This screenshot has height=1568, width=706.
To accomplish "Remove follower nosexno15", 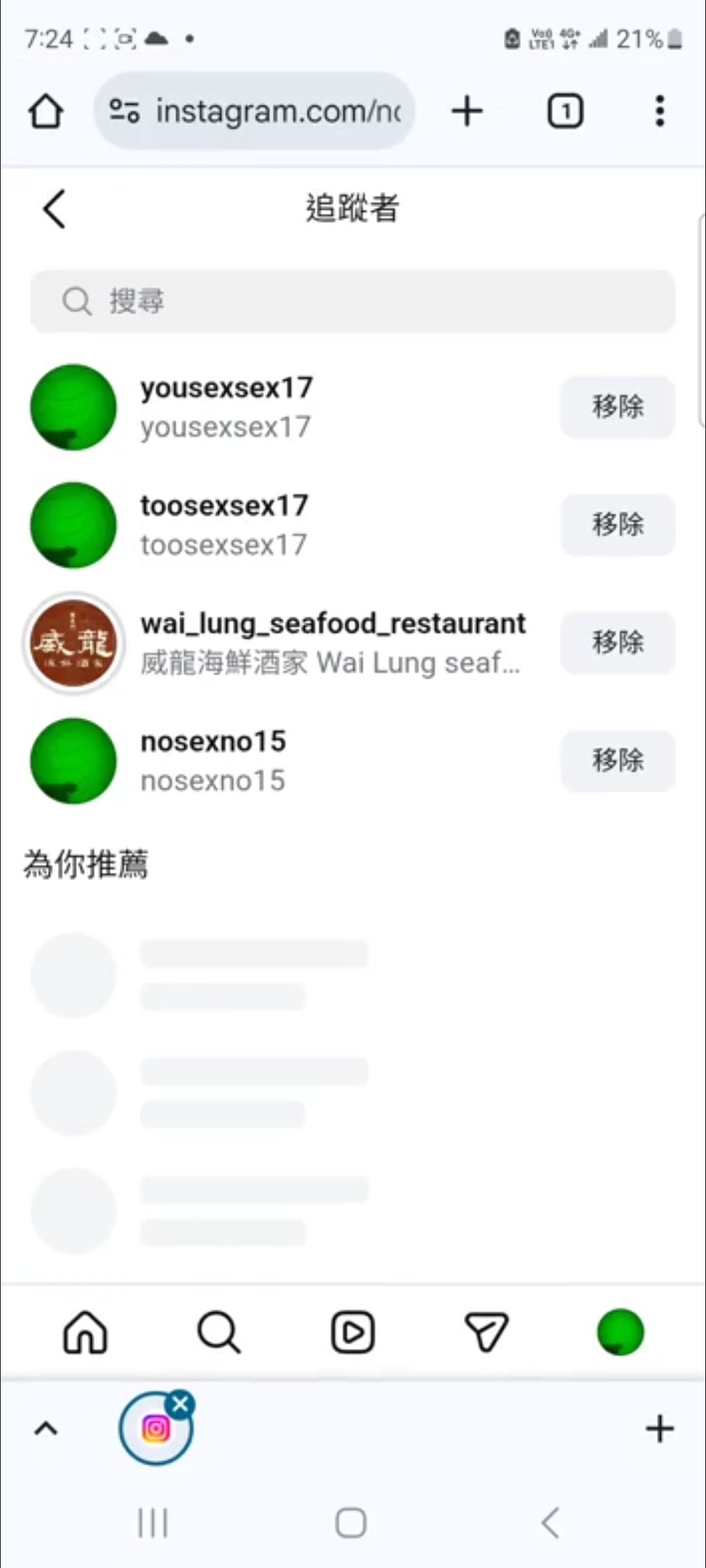I will point(618,760).
